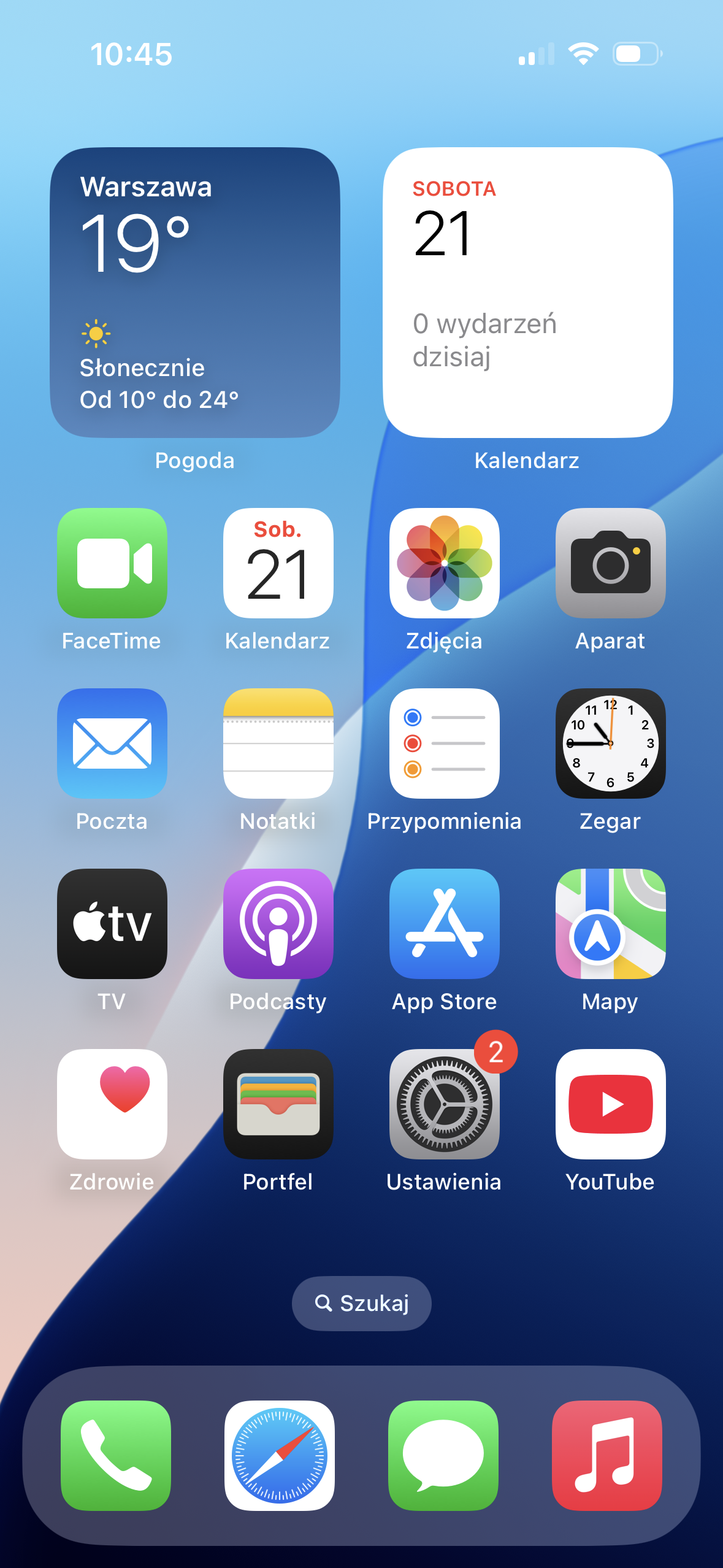The width and height of the screenshot is (723, 1568).
Task: Open the Portfel wallet app
Action: [278, 1104]
